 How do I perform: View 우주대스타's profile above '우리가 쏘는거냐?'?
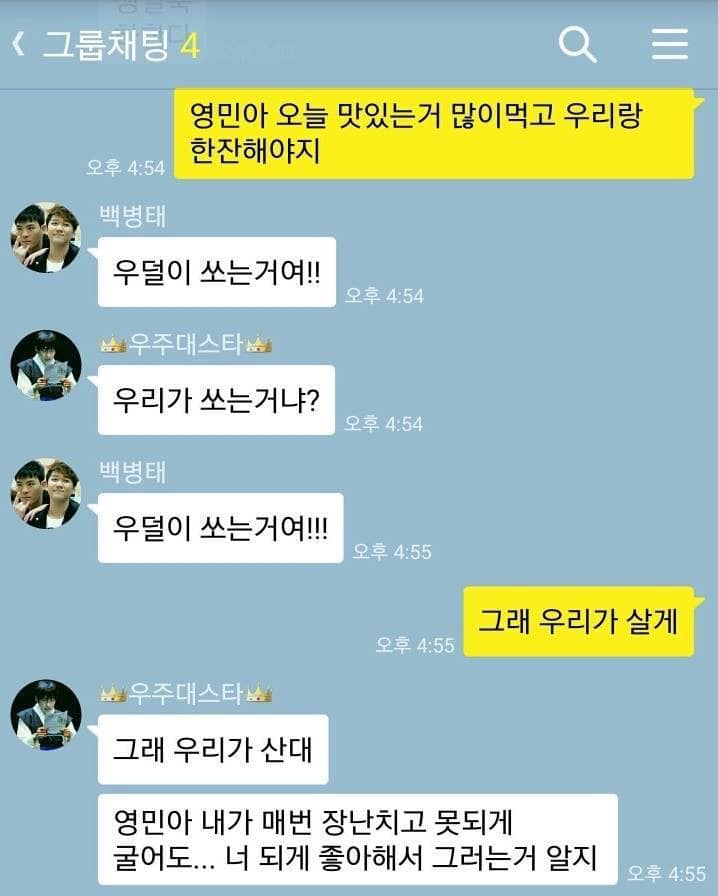point(45,365)
